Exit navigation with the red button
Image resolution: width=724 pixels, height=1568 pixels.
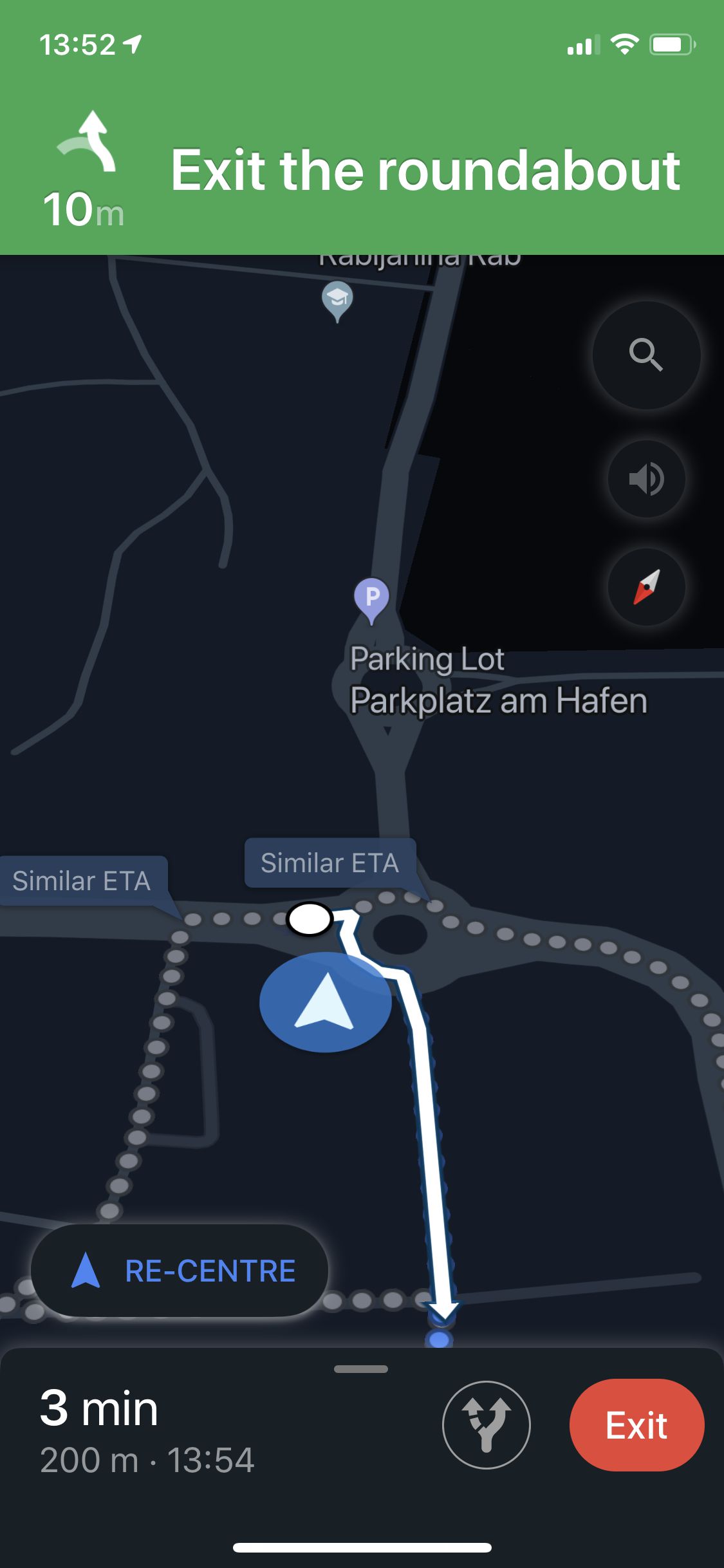pyautogui.click(x=636, y=1424)
